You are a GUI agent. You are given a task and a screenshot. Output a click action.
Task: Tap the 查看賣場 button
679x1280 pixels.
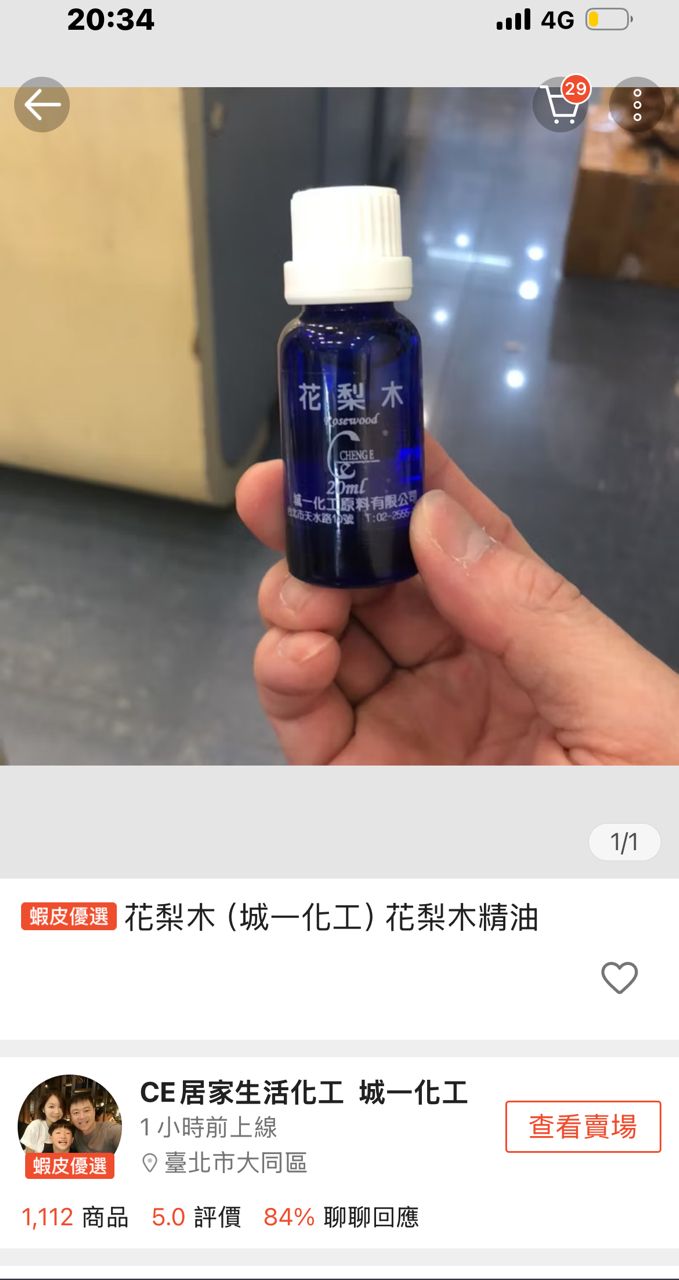click(583, 1127)
